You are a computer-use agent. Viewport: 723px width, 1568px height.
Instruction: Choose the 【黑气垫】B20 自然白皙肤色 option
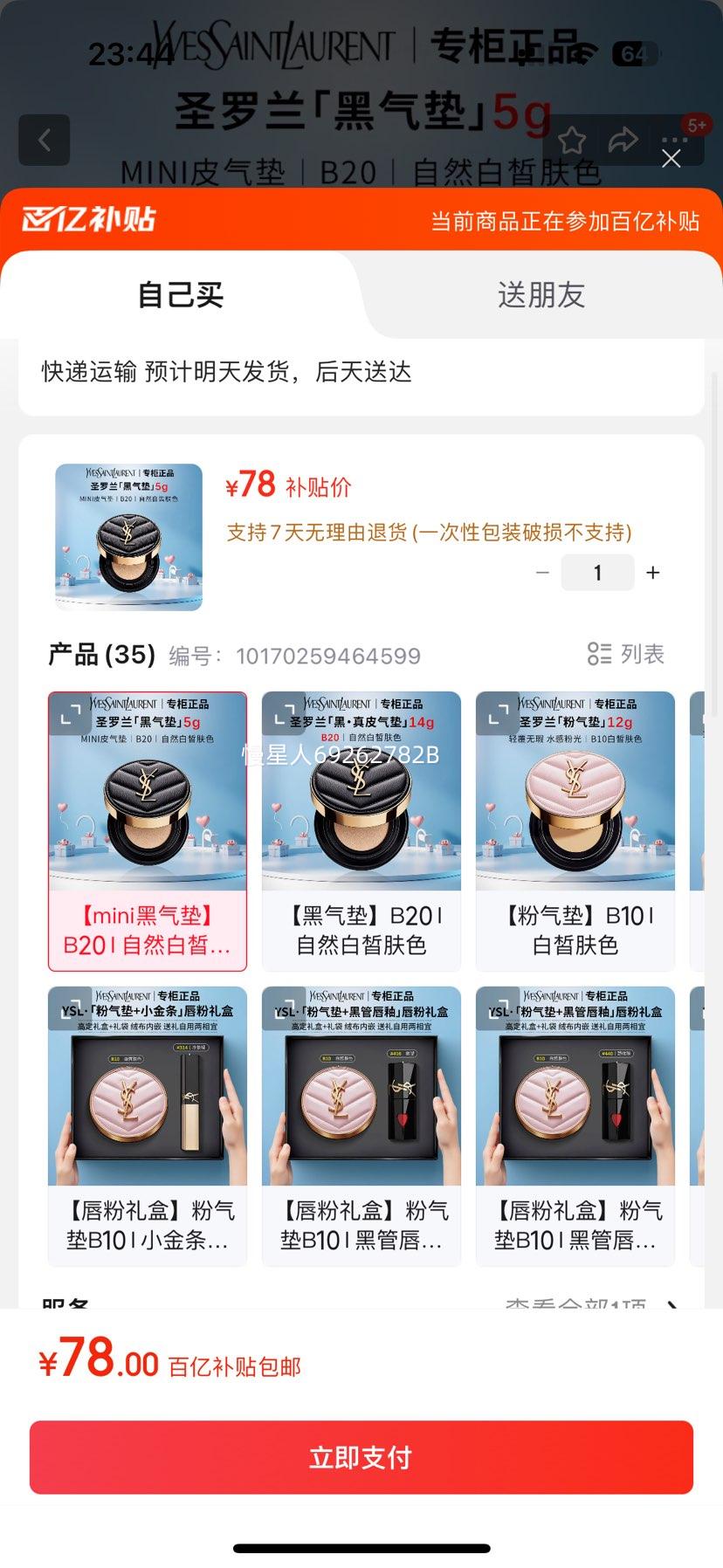click(x=361, y=930)
